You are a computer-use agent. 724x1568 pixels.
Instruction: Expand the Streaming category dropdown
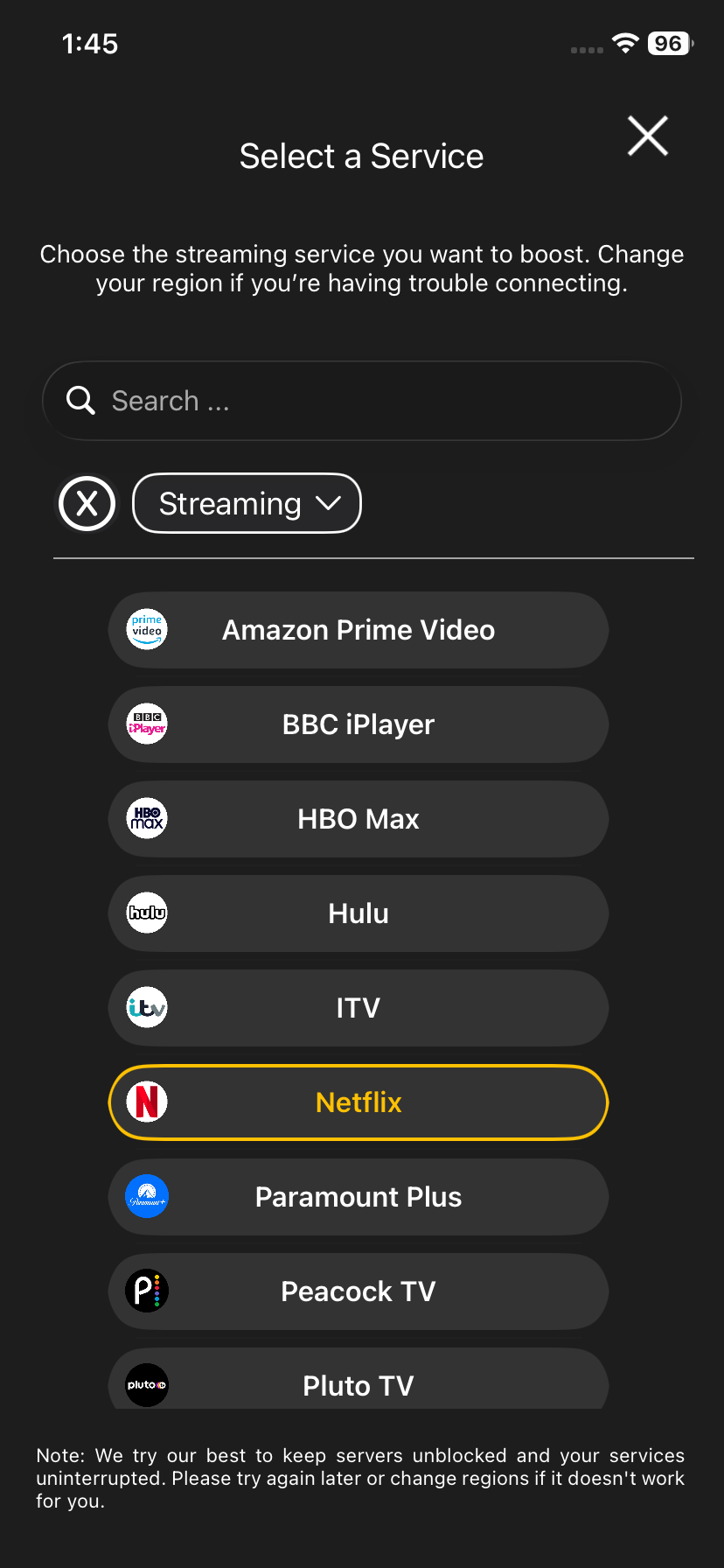[247, 503]
